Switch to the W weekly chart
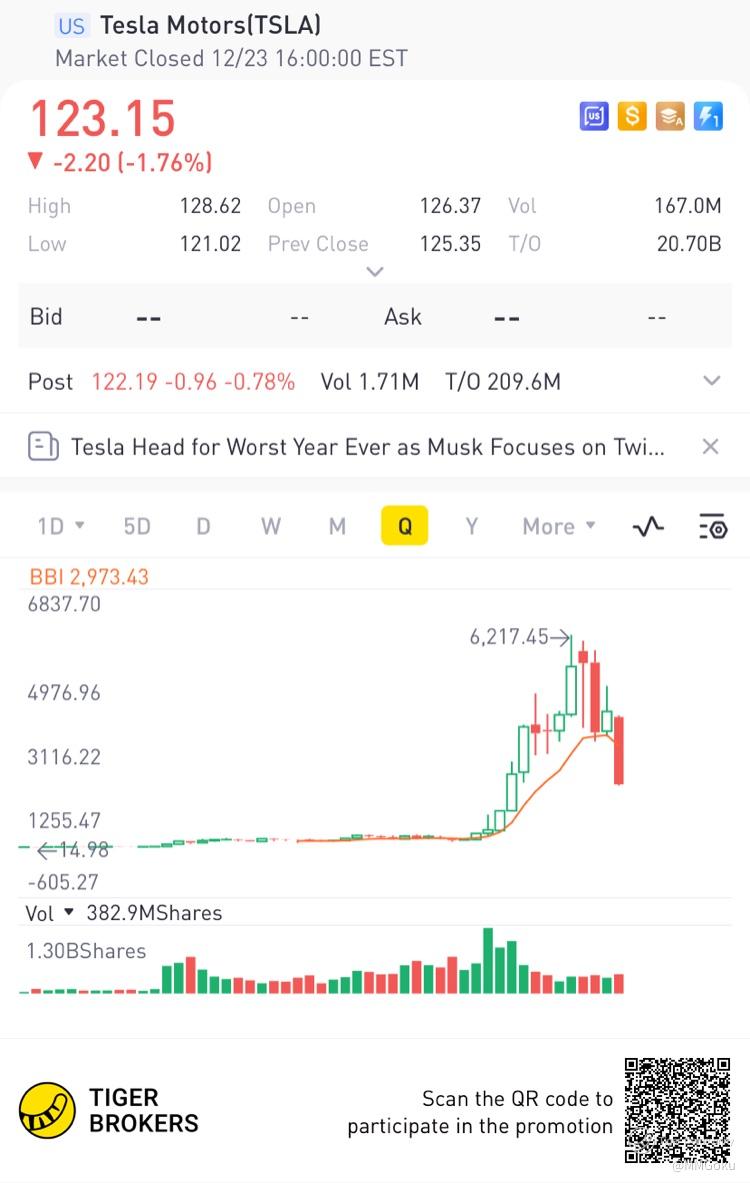This screenshot has width=750, height=1183. click(271, 526)
